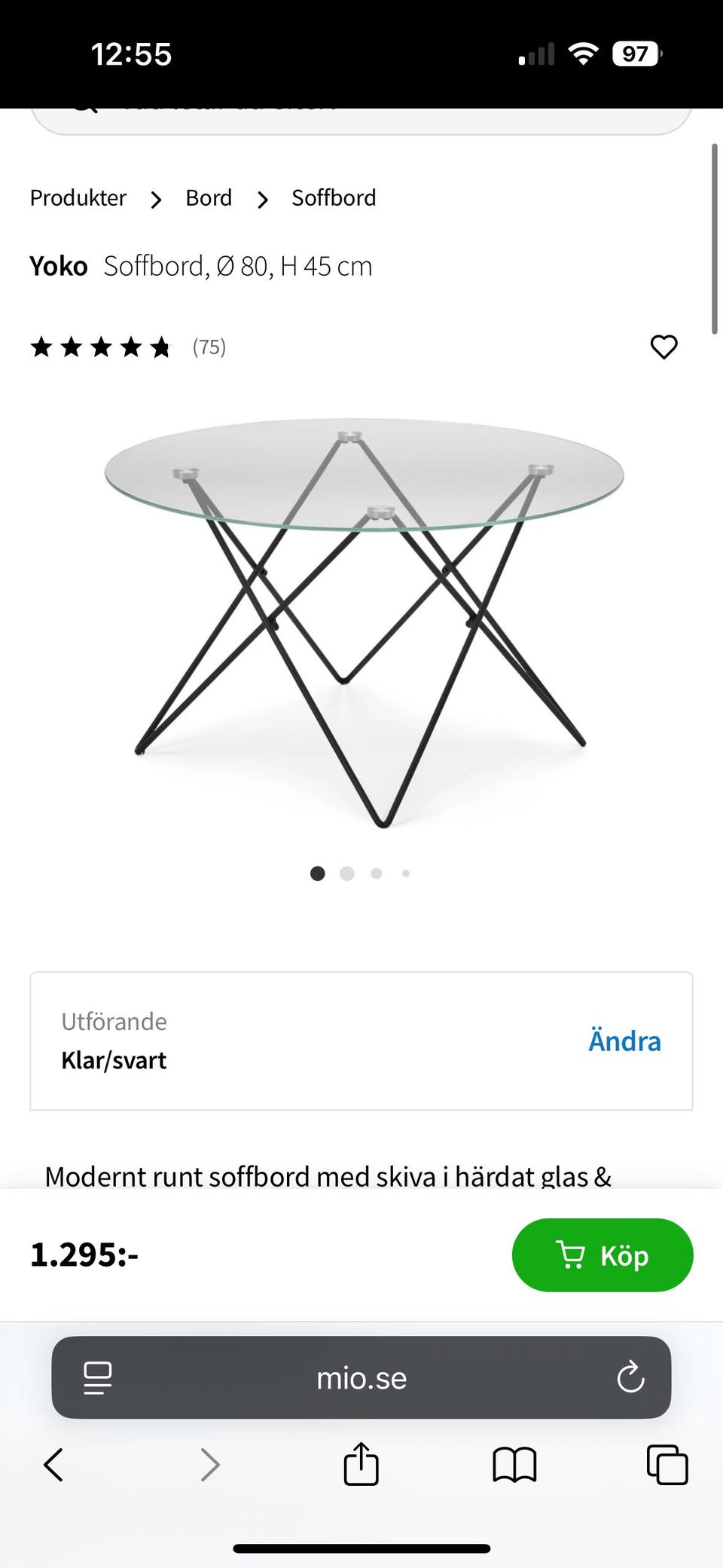Open Bord from the breadcrumb trail
This screenshot has width=723, height=1568.
coord(209,197)
